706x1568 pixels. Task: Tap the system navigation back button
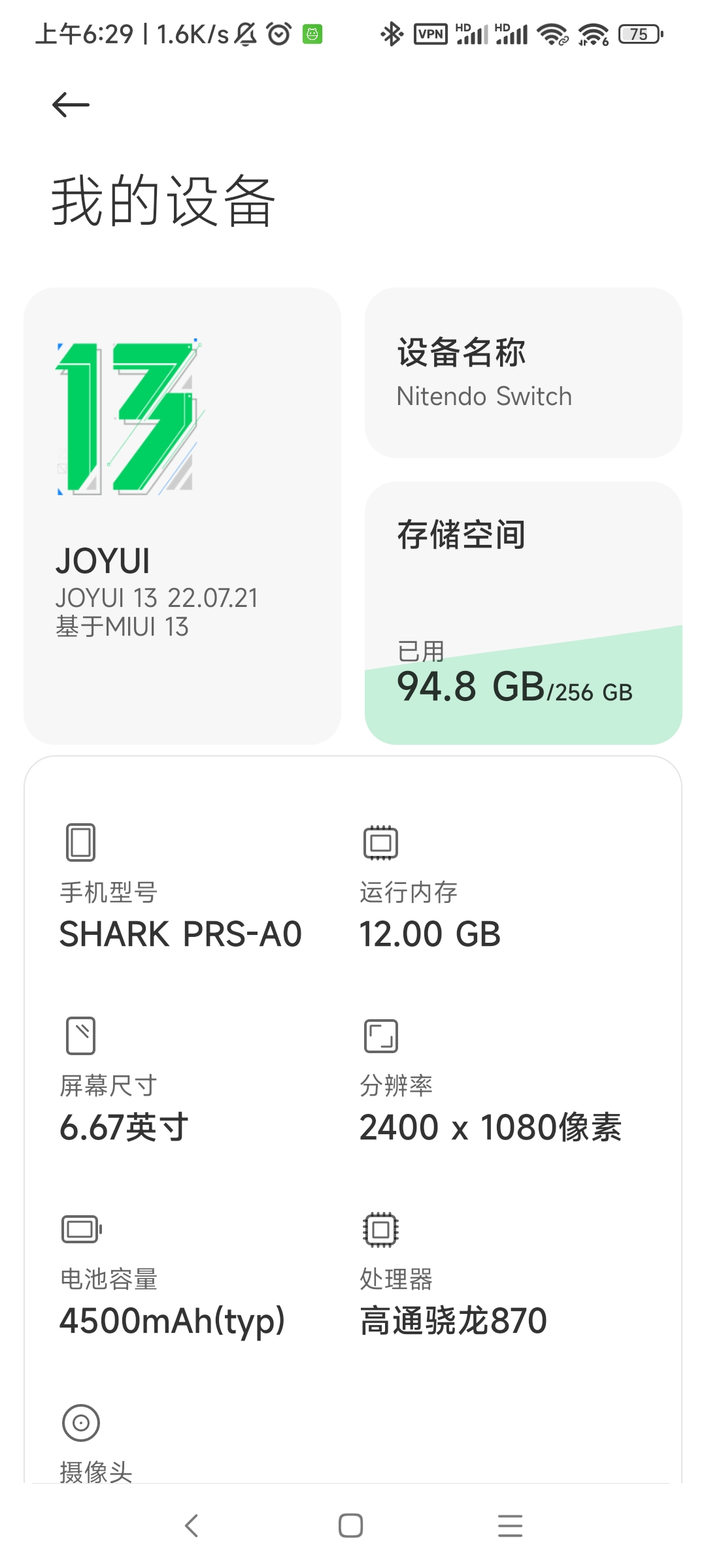(x=192, y=1526)
